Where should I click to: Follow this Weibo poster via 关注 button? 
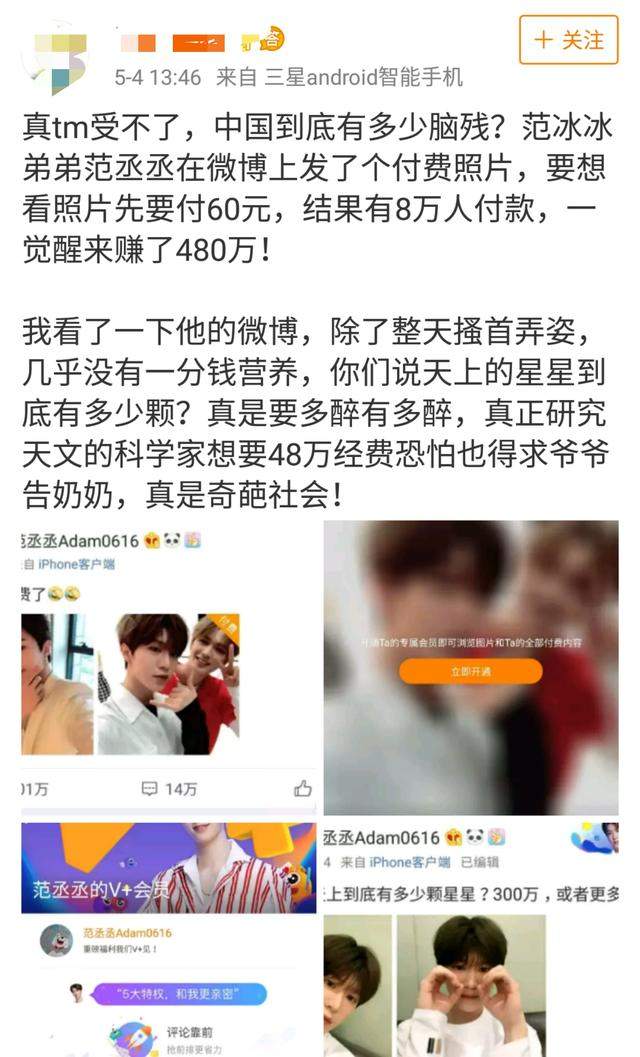point(569,41)
